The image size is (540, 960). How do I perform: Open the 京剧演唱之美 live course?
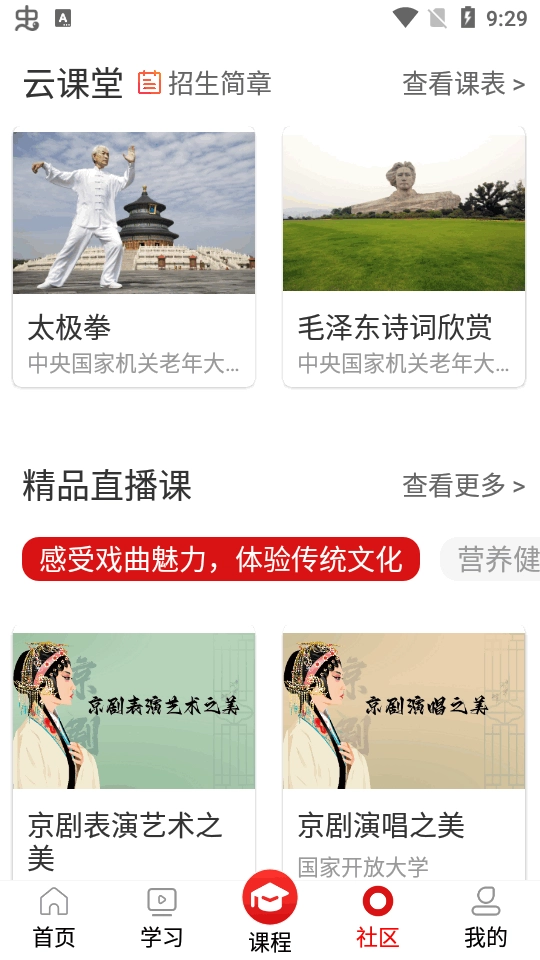click(x=404, y=754)
